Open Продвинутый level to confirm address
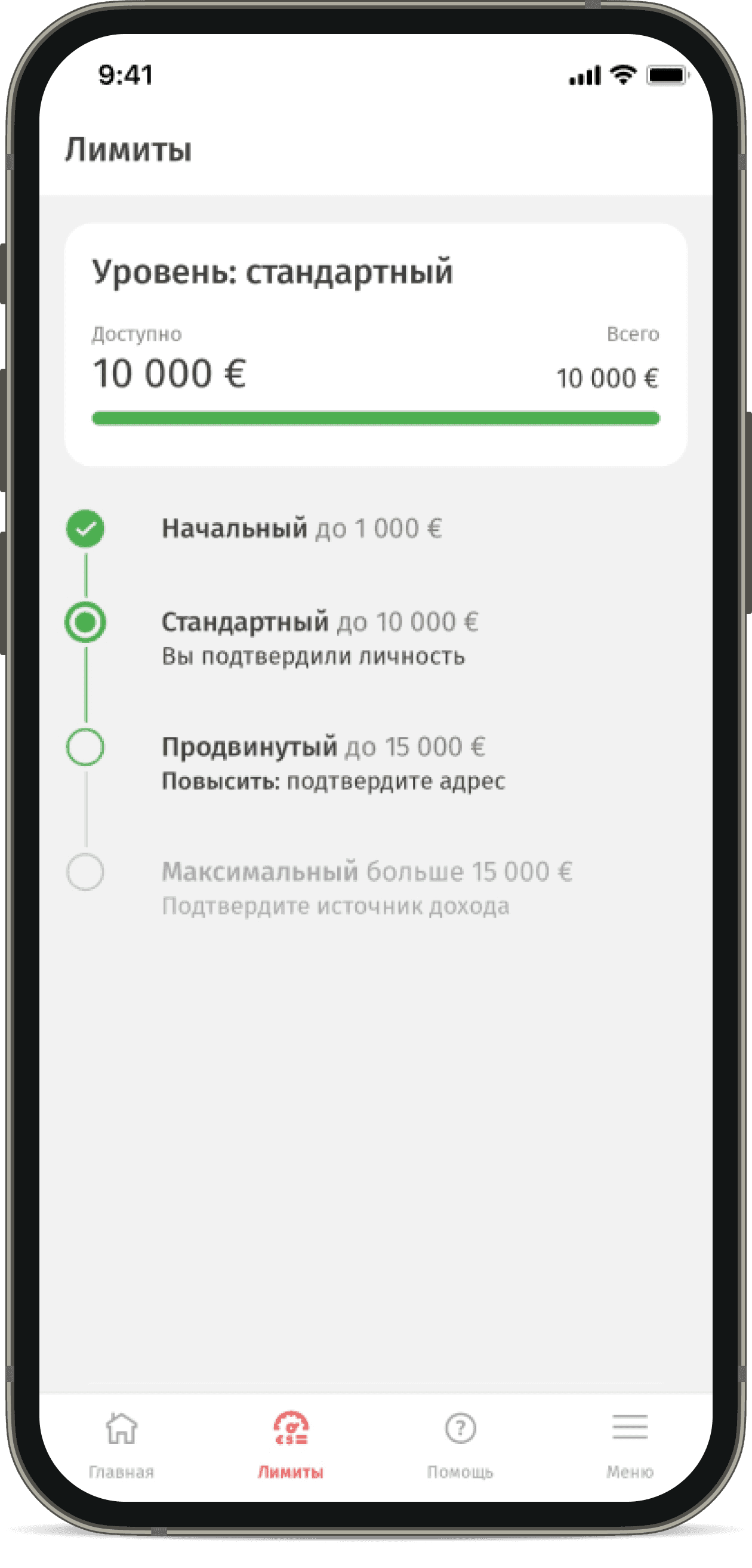Image resolution: width=752 pixels, height=1568 pixels. pyautogui.click(x=333, y=763)
